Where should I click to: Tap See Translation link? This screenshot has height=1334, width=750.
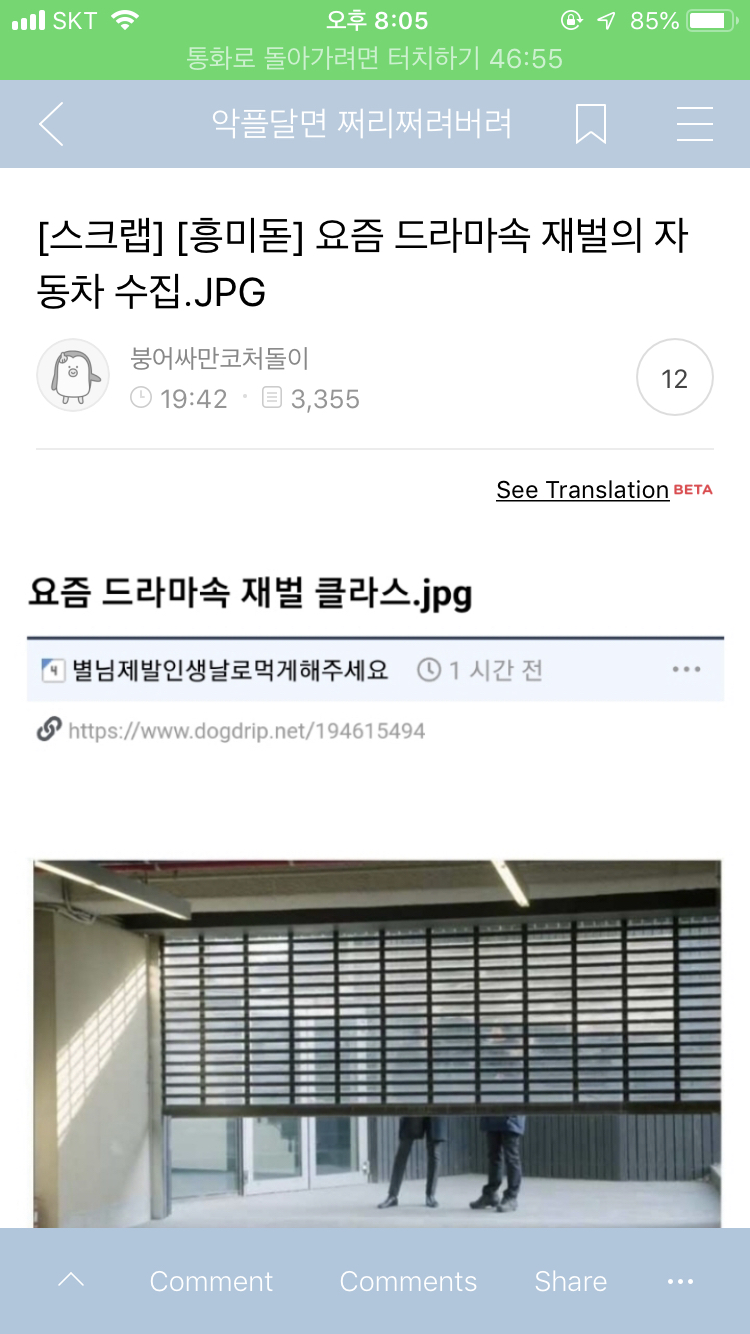[x=582, y=490]
